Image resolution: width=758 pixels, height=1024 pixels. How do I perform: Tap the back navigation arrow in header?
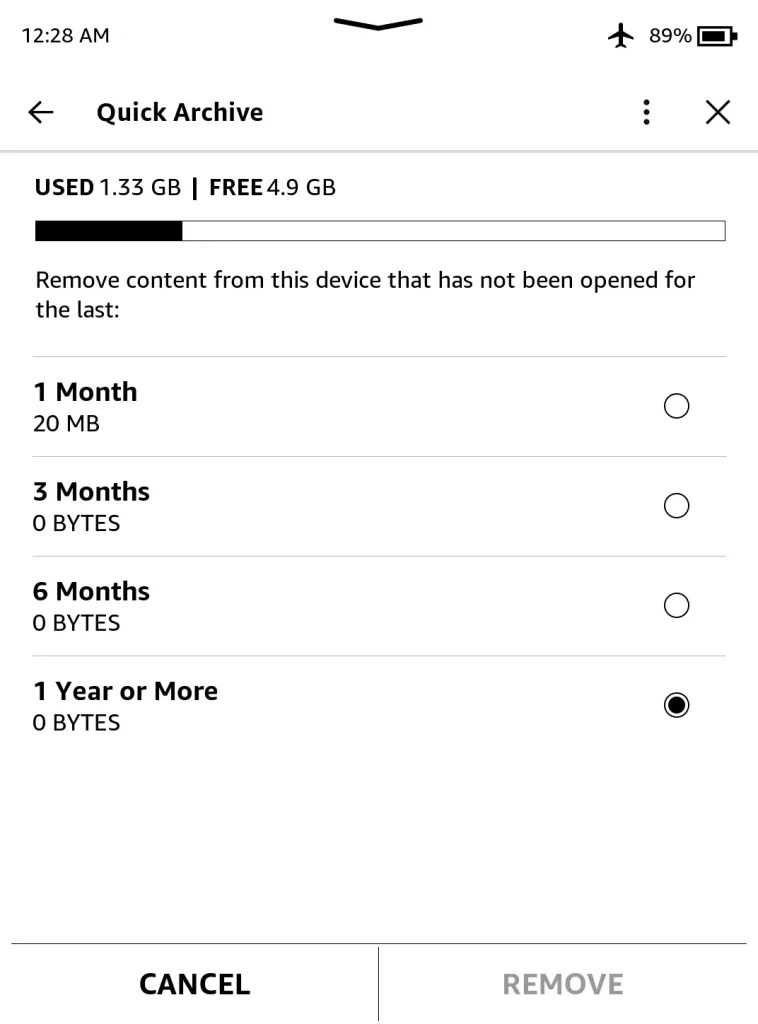pyautogui.click(x=40, y=112)
